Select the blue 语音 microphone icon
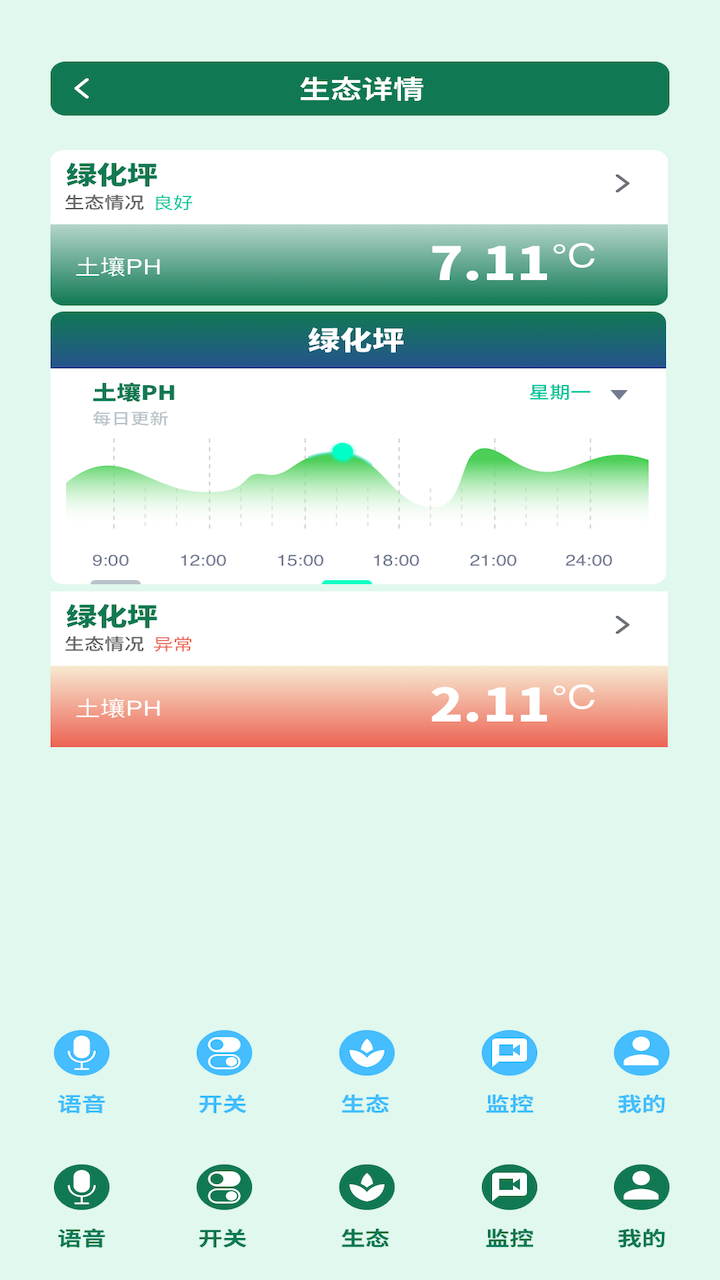The image size is (720, 1280). 82,1052
